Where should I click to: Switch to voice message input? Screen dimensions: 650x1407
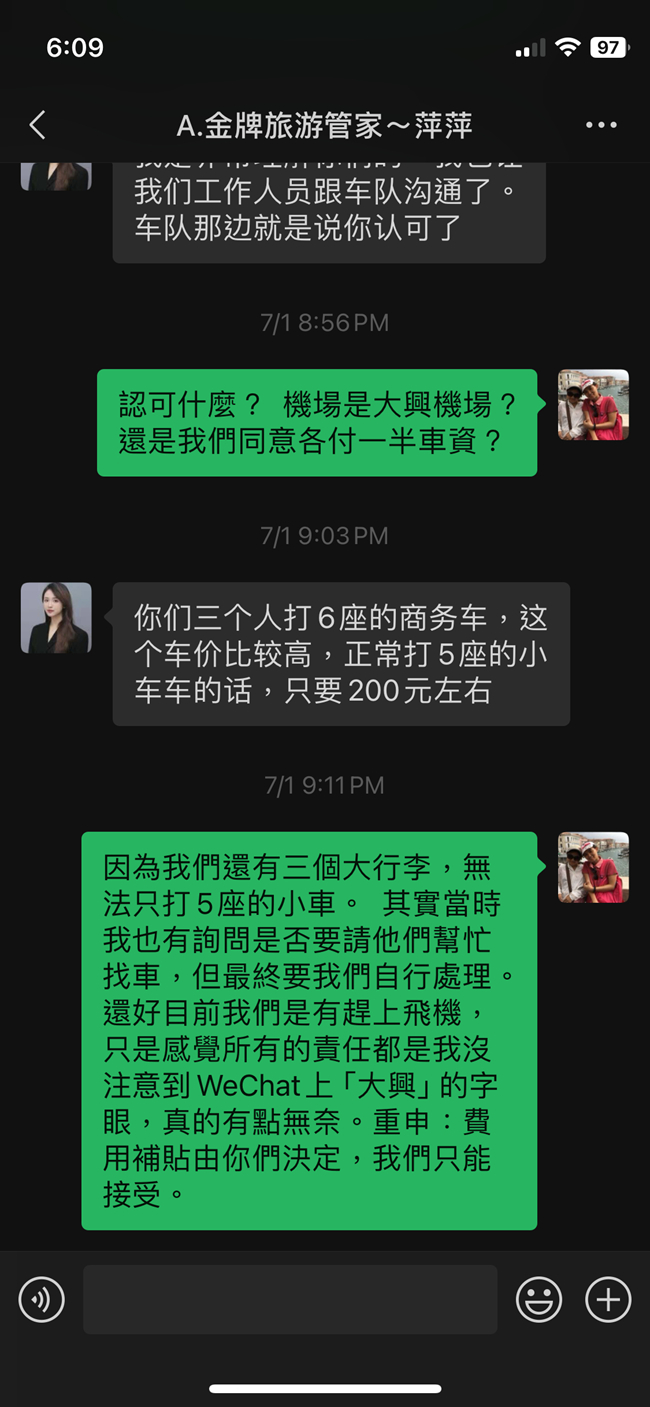pos(41,1299)
